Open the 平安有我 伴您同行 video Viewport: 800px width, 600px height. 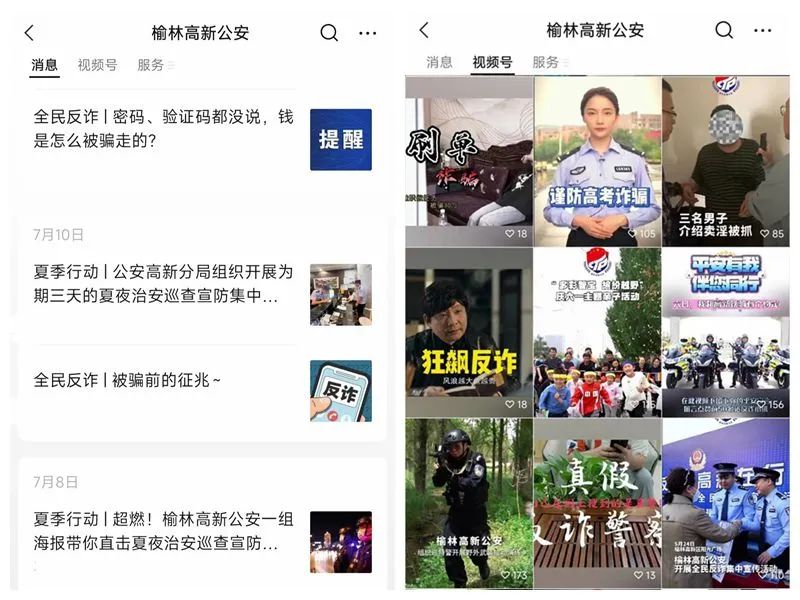click(725, 331)
